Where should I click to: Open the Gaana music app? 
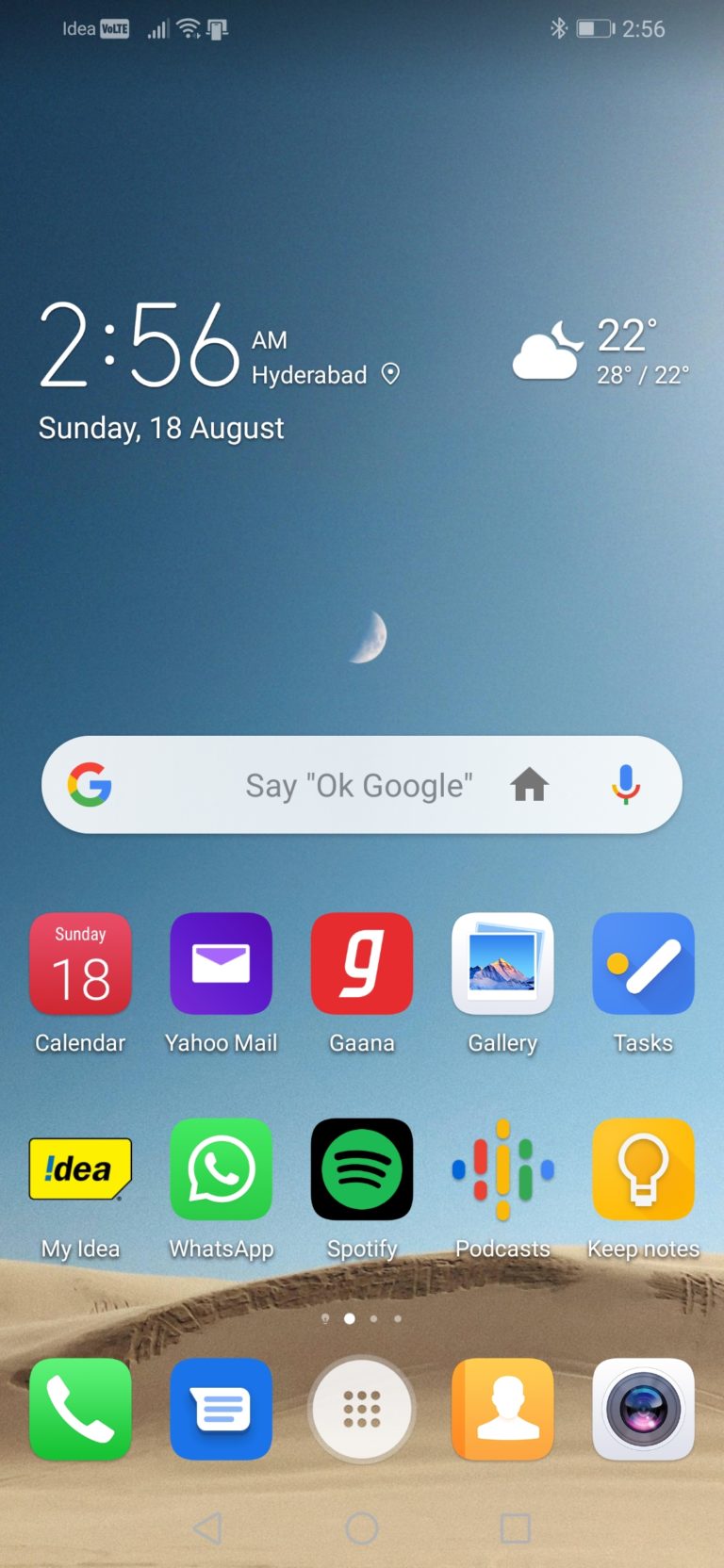(362, 964)
